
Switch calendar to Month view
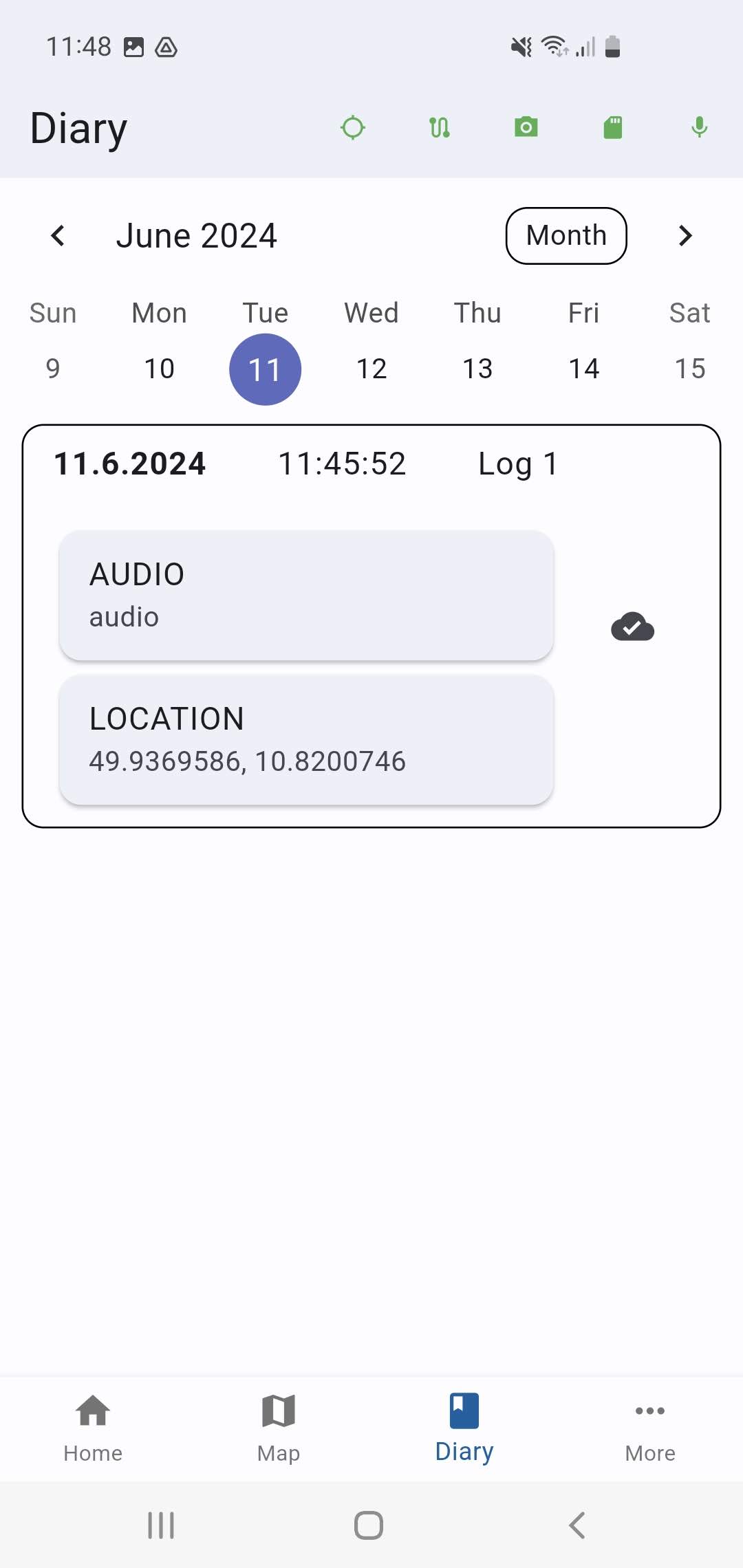(x=566, y=236)
